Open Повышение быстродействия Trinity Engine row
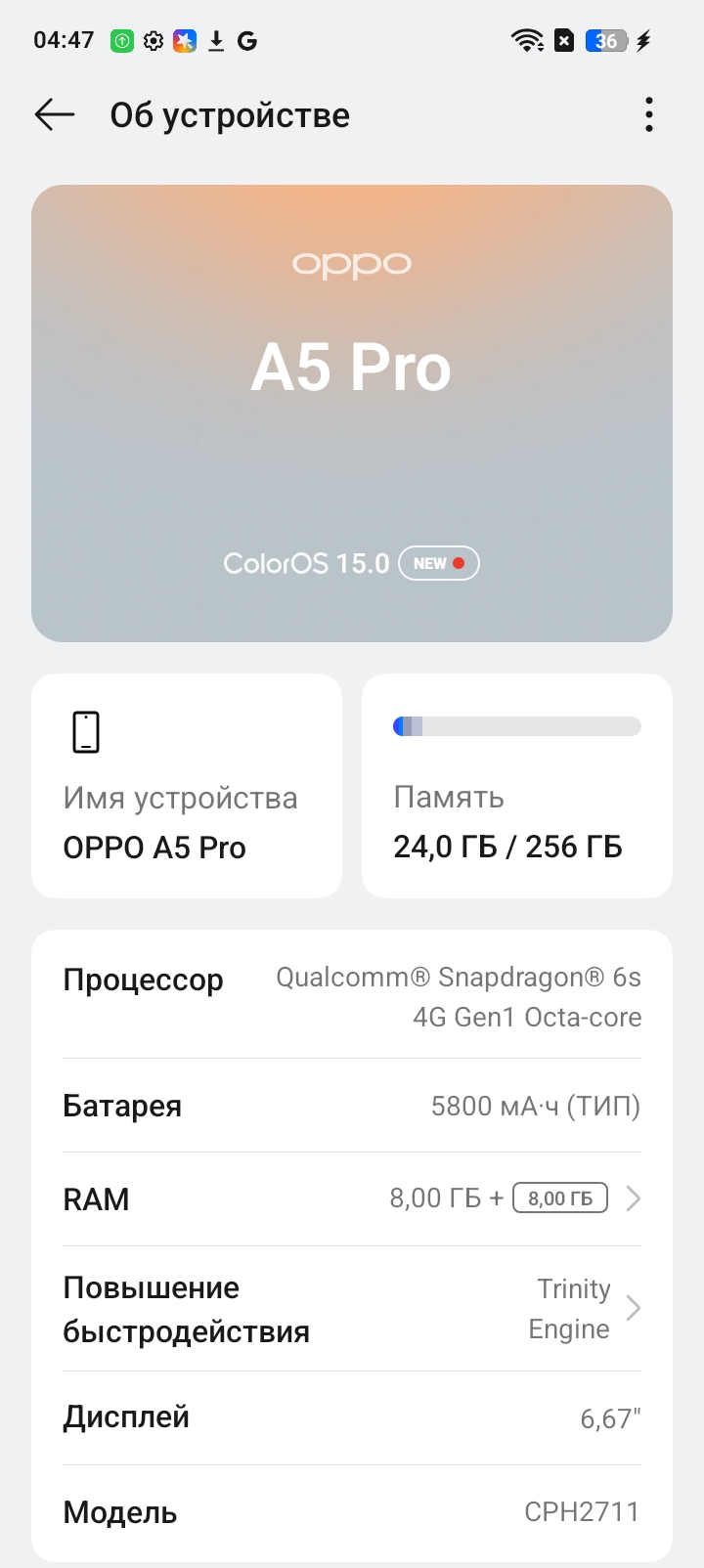The image size is (704, 1568). pyautogui.click(x=352, y=1309)
